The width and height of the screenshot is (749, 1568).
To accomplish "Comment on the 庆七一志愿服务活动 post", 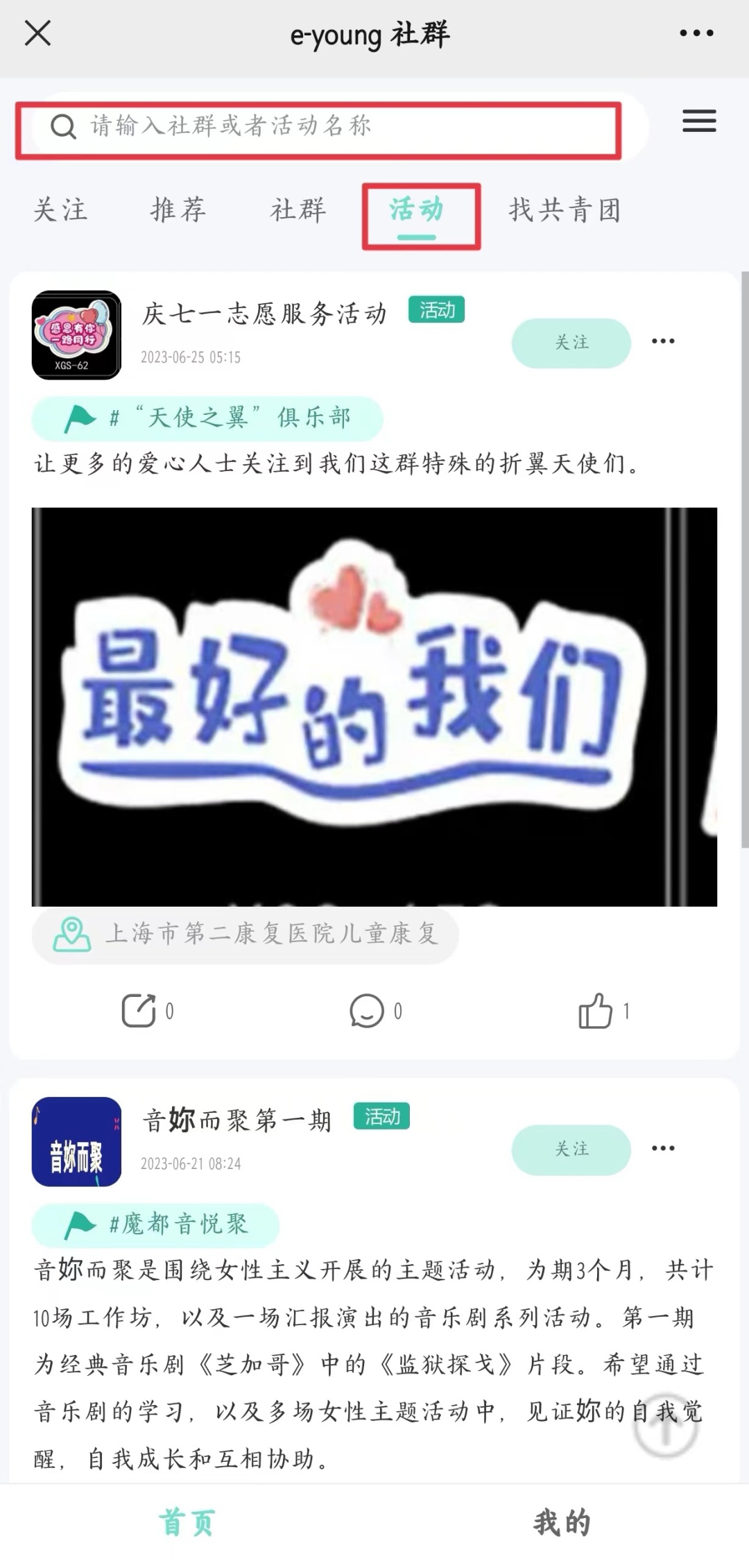I will click(367, 1010).
